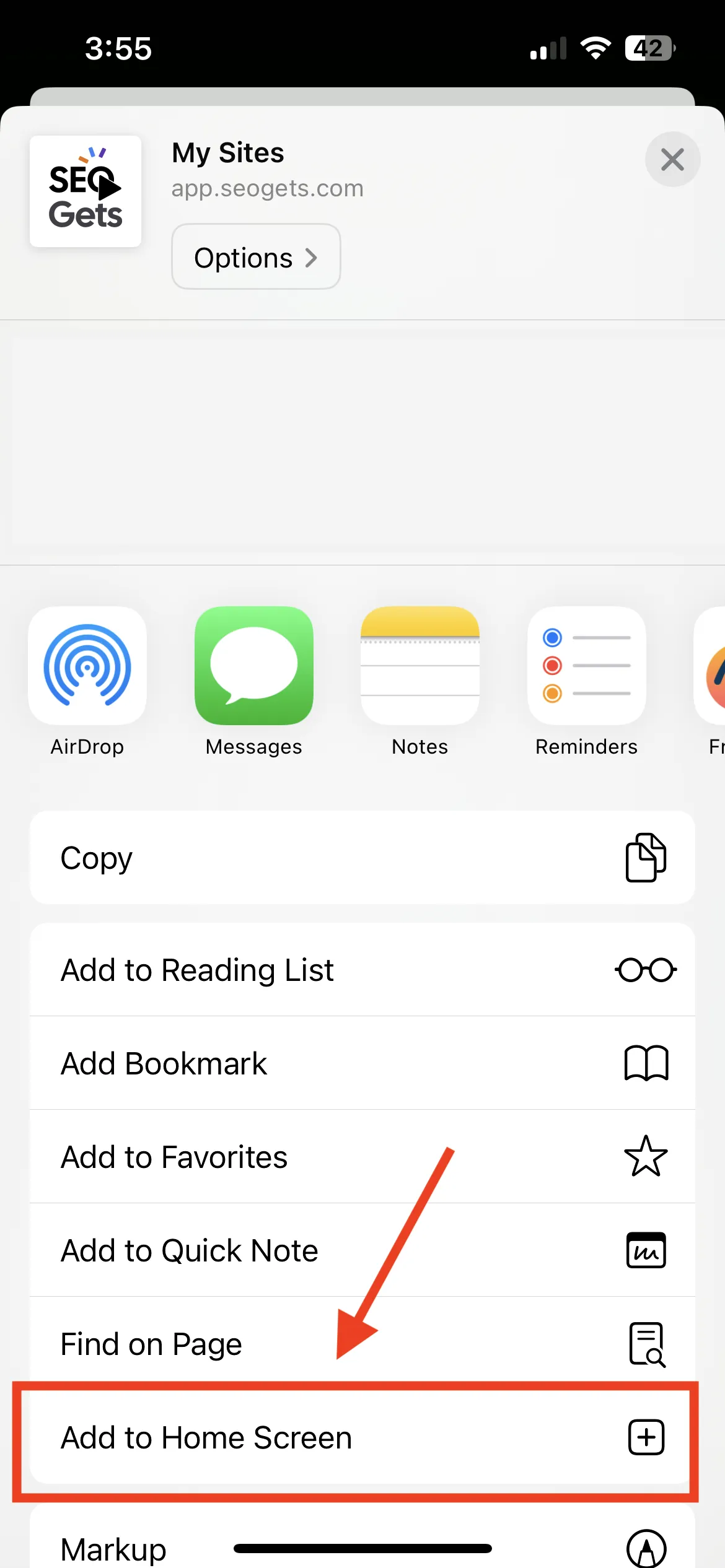Select Add to Reading List
This screenshot has width=725, height=1568.
coord(362,970)
